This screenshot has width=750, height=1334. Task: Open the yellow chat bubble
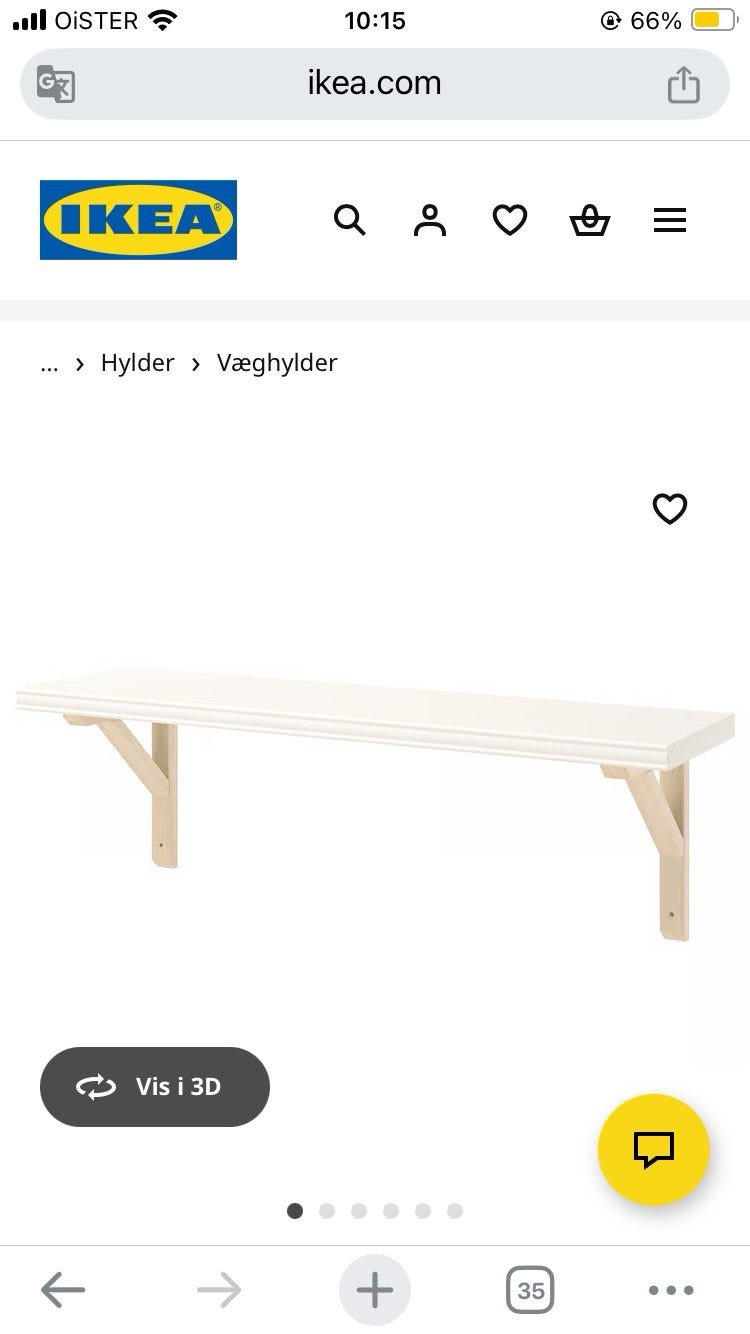pos(654,1150)
